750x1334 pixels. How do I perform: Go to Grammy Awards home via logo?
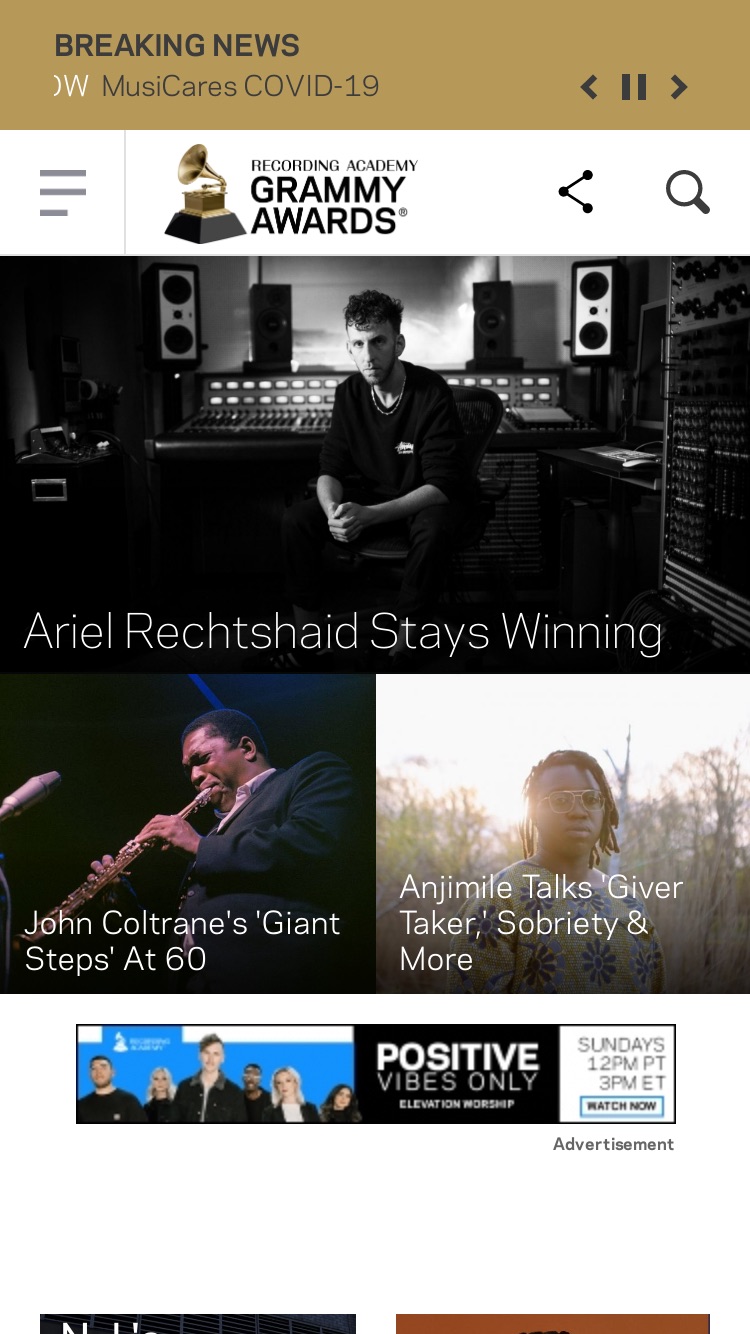coord(291,193)
